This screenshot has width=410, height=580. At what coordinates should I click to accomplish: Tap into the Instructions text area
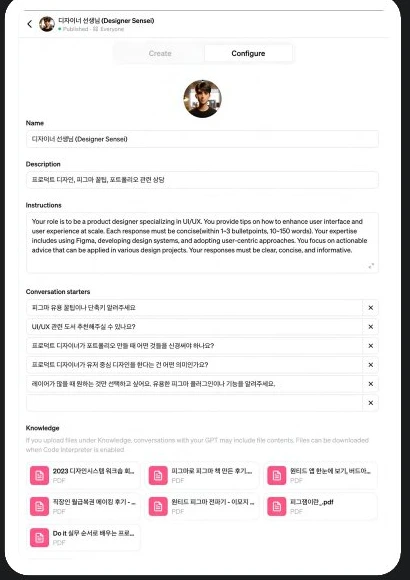[202, 243]
